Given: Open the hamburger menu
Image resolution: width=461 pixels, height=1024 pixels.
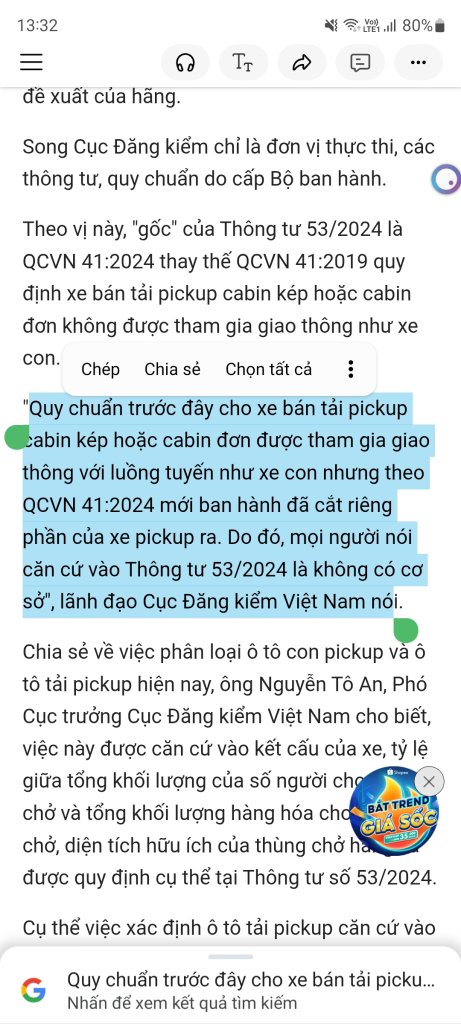Looking at the screenshot, I should (31, 63).
